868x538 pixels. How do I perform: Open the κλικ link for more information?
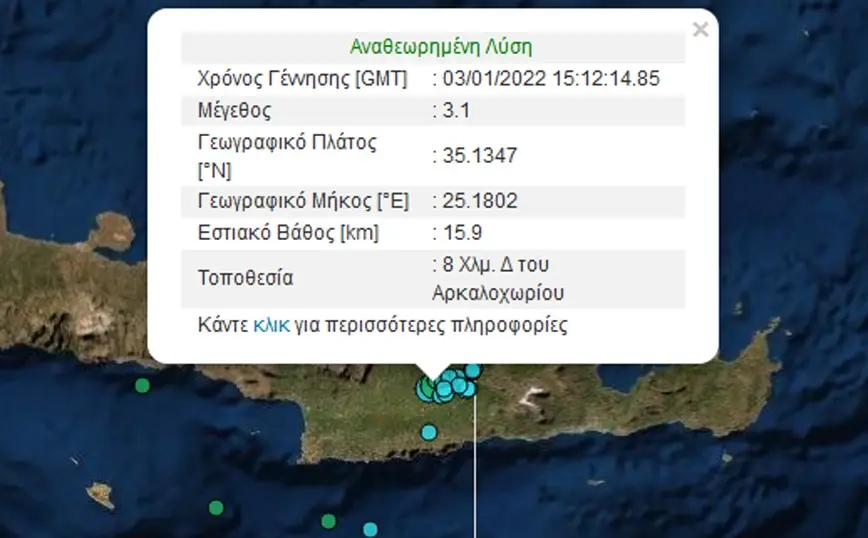(272, 326)
